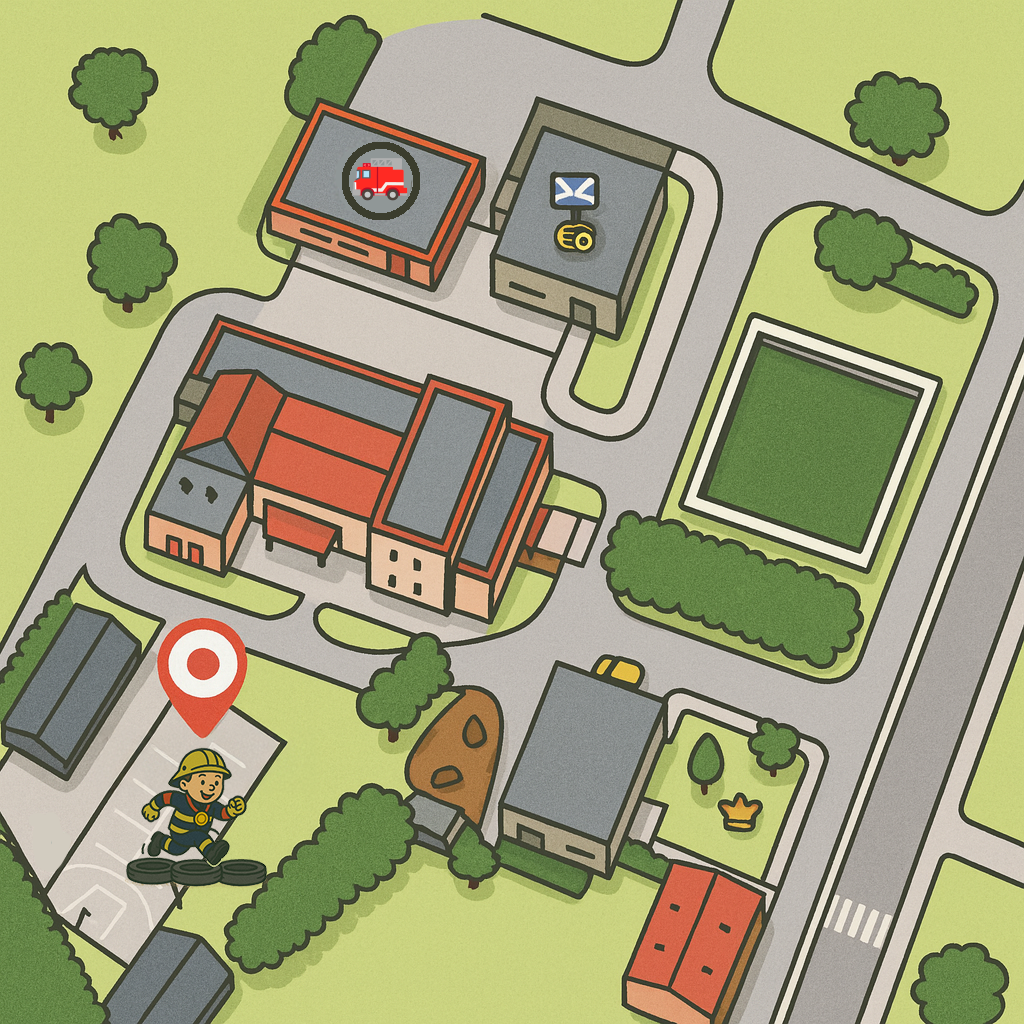Collect the golden crown marker
This screenshot has width=1024, height=1024.
740,812
